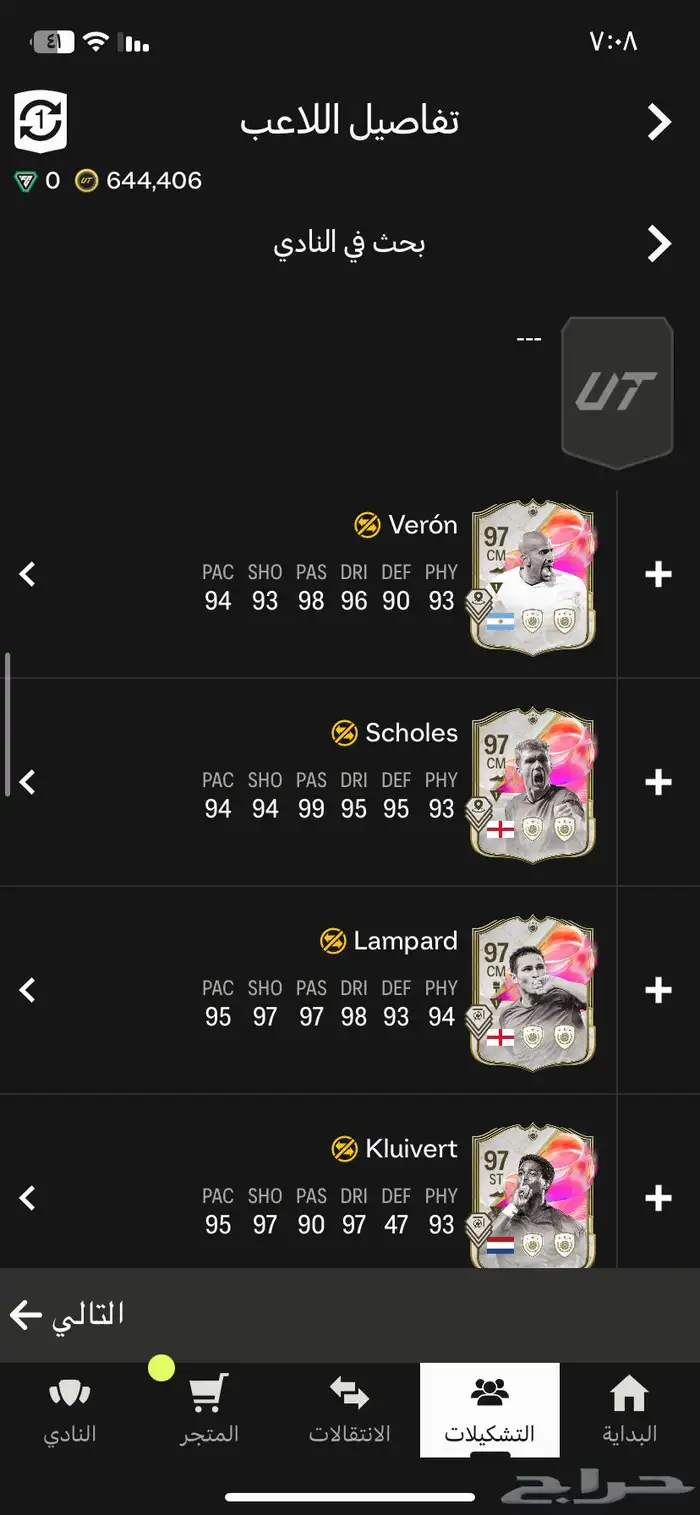The width and height of the screenshot is (700, 1515).
Task: Expand Scholes row details chevron
Action: pos(28,782)
